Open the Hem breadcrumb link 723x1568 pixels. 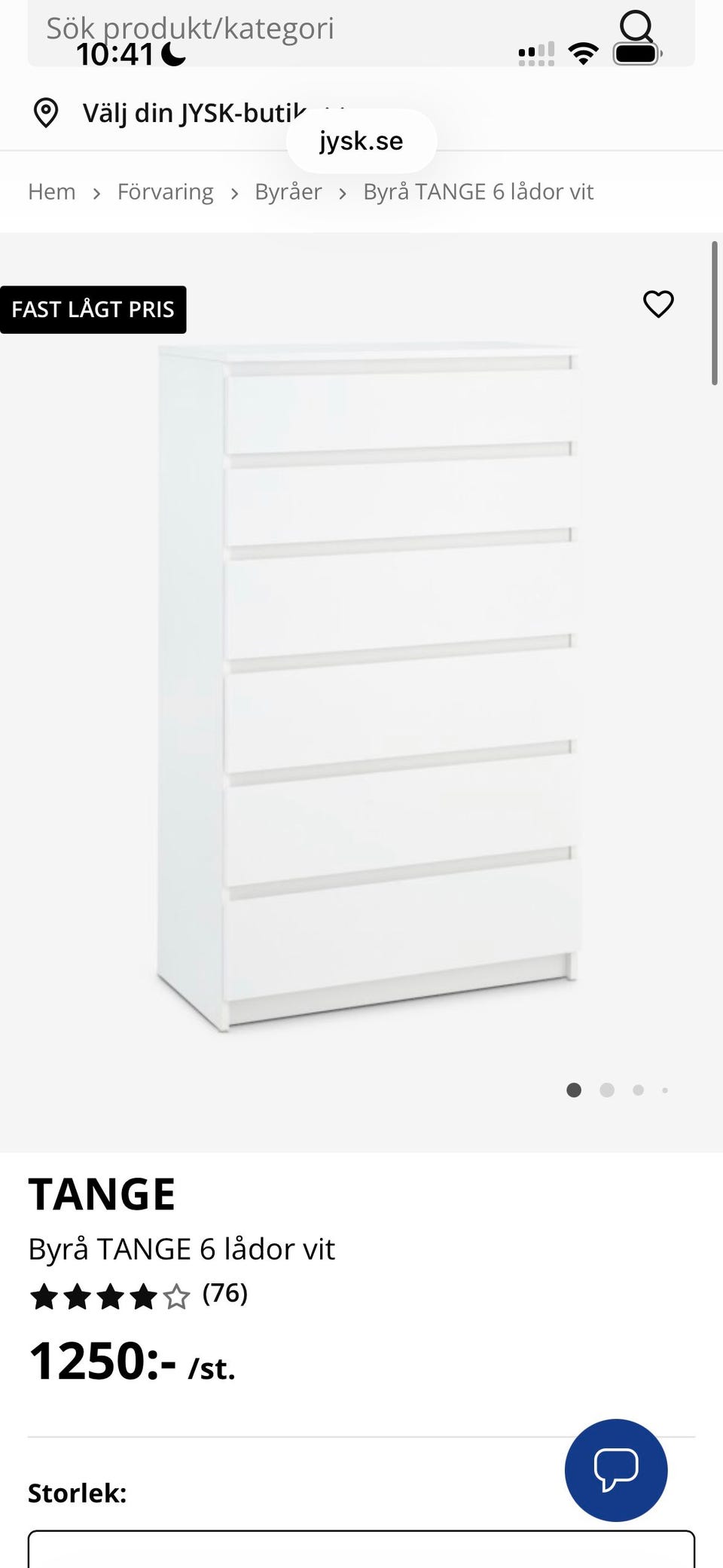(x=52, y=192)
